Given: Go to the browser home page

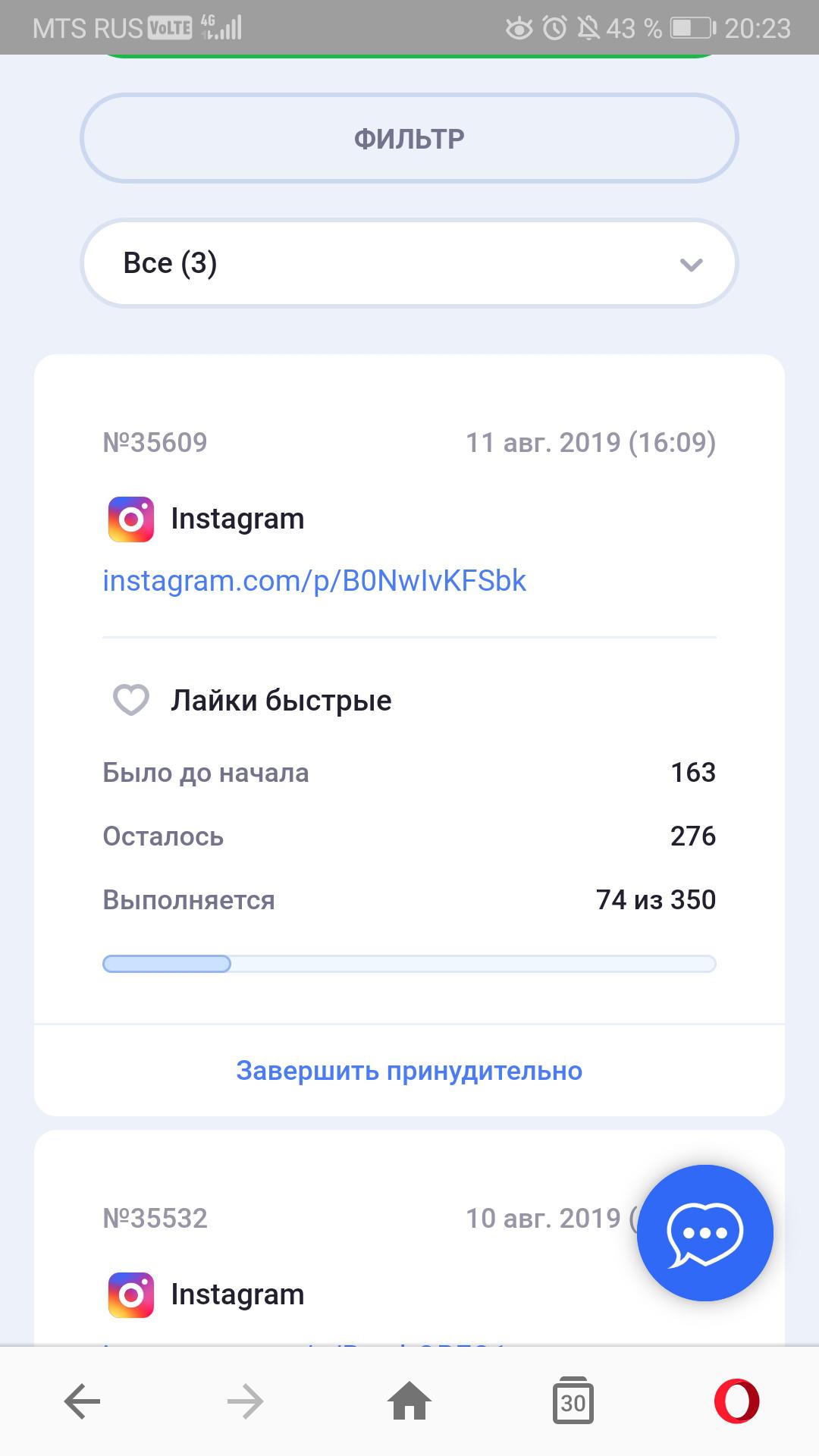Looking at the screenshot, I should click(409, 1401).
